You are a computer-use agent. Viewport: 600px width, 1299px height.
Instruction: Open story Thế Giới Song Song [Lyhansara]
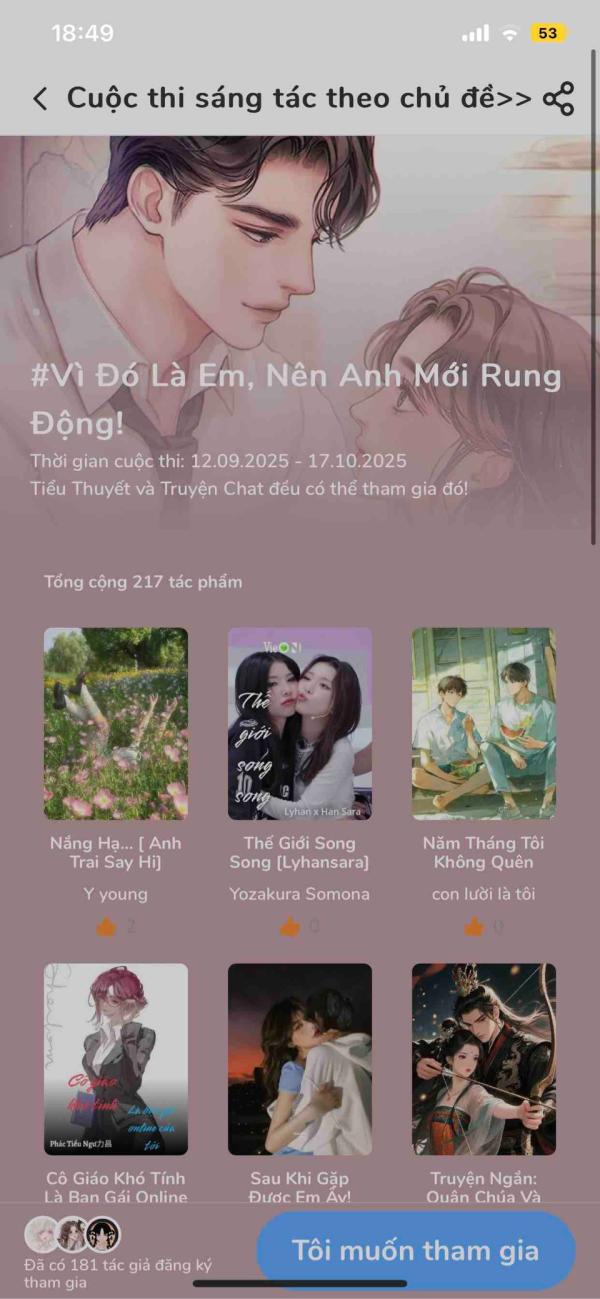[300, 724]
